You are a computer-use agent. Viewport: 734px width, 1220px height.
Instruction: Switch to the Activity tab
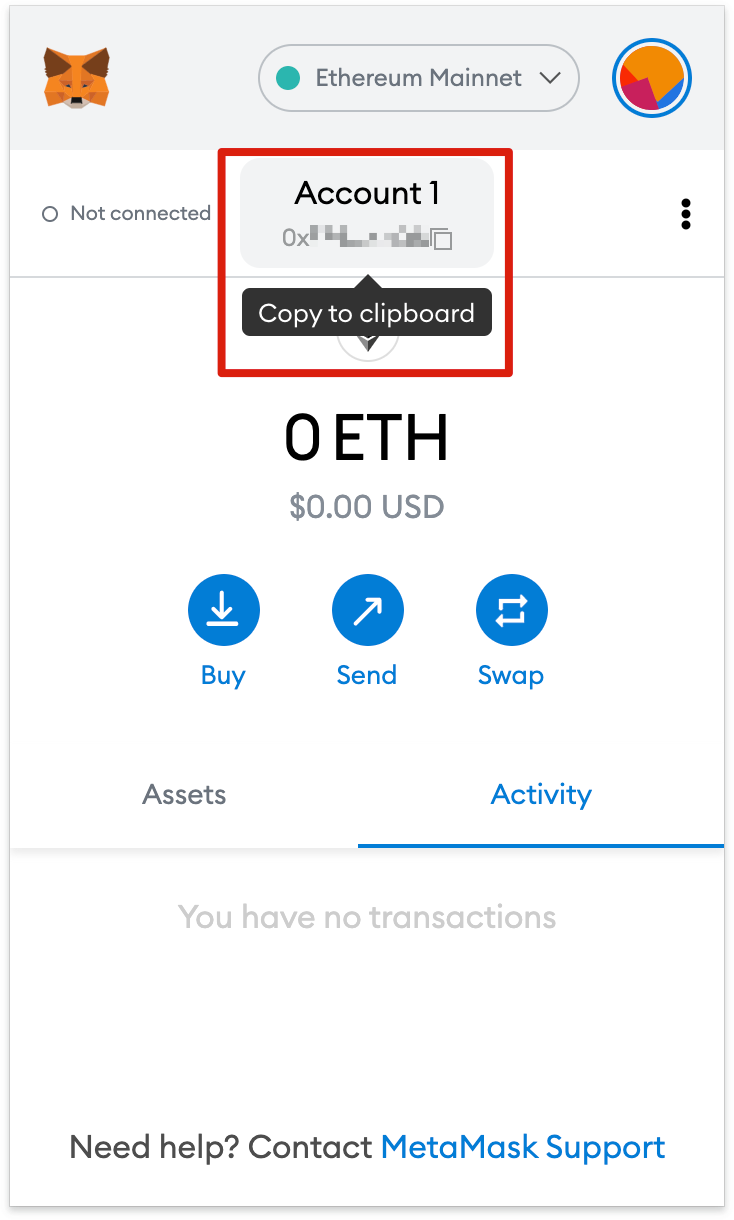pyautogui.click(x=541, y=795)
